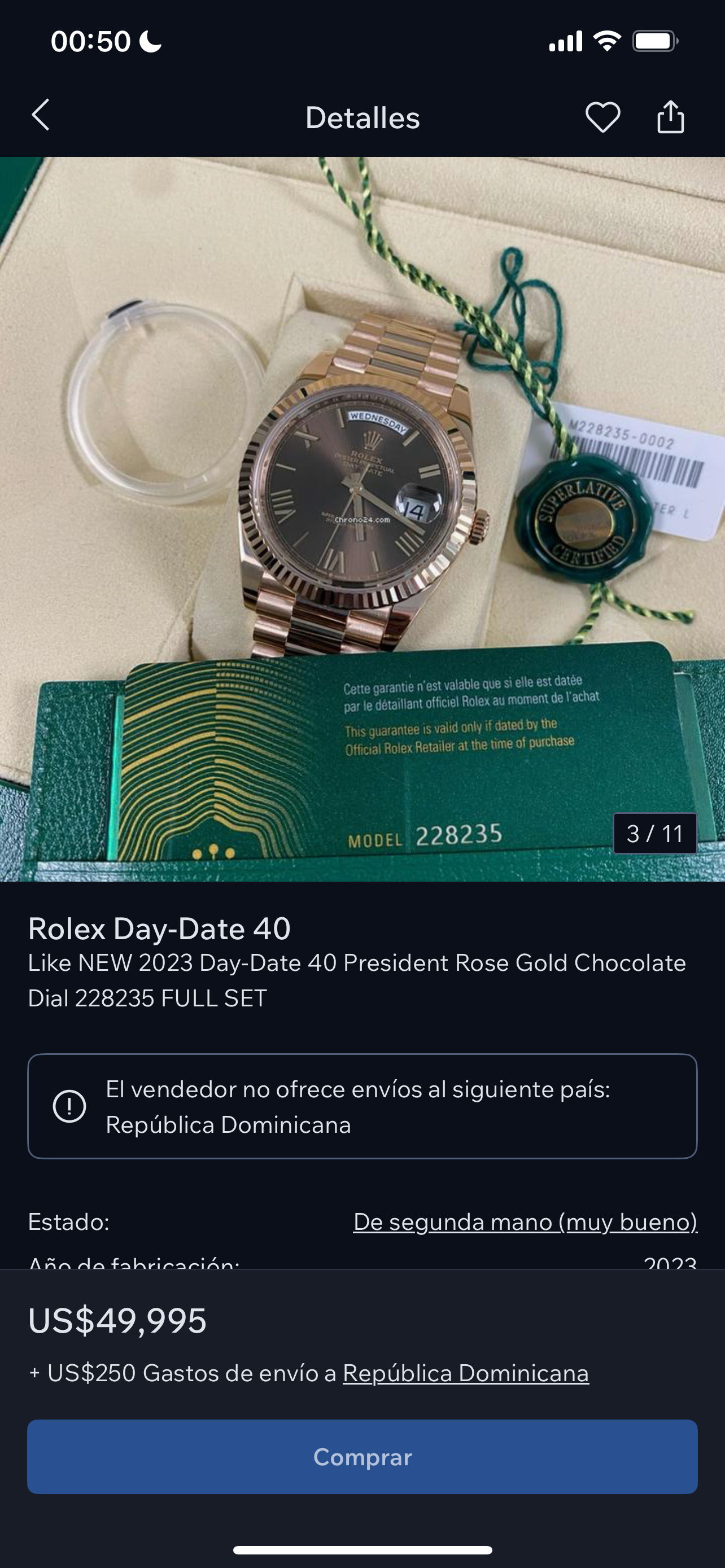Open the watch photo in full view
The height and width of the screenshot is (1568, 725).
[x=362, y=519]
